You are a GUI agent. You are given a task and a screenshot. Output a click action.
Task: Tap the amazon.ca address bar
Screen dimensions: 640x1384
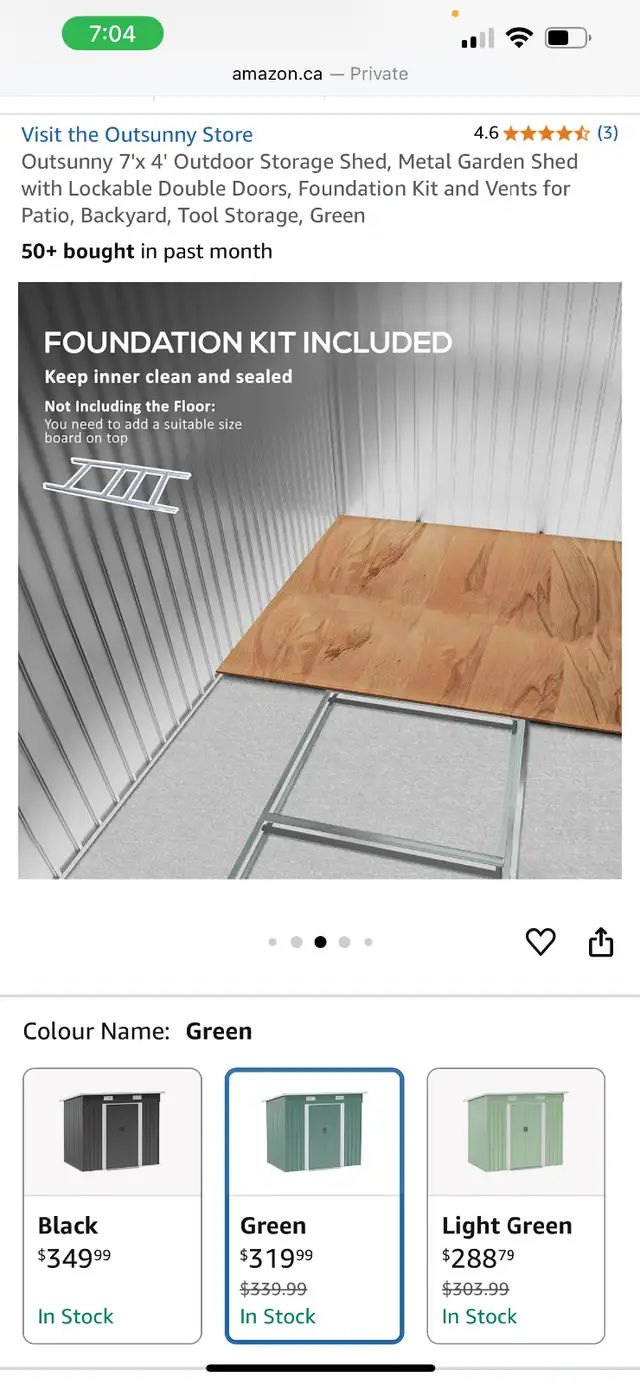tap(320, 74)
